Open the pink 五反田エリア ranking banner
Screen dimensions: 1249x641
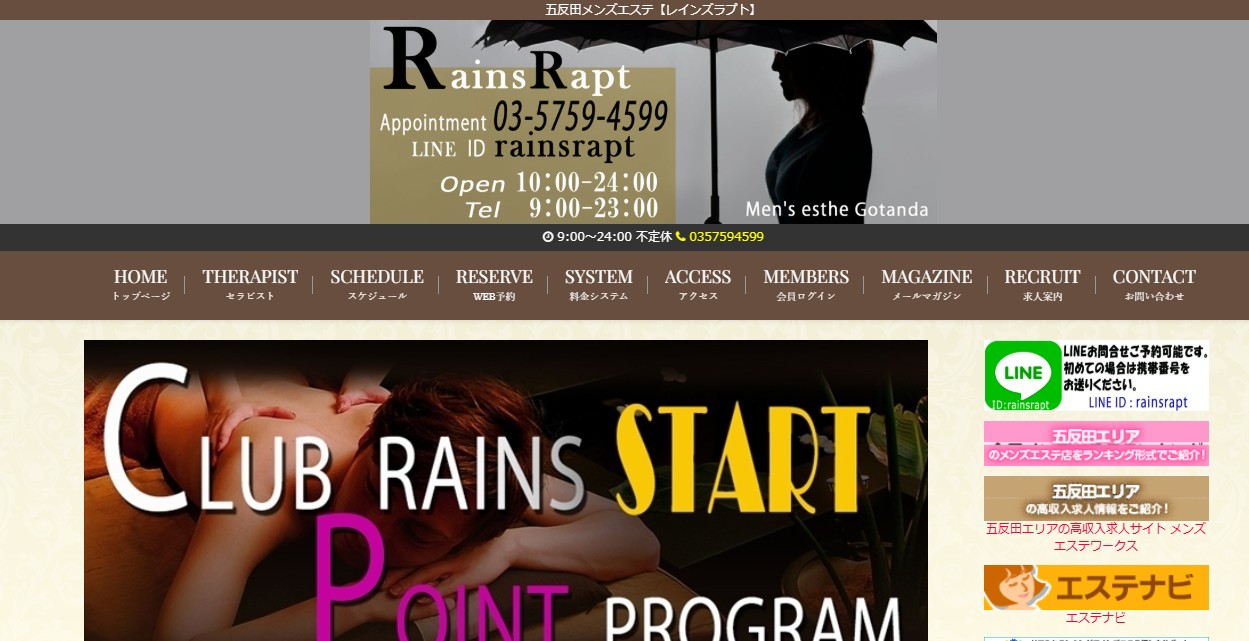[x=1096, y=443]
